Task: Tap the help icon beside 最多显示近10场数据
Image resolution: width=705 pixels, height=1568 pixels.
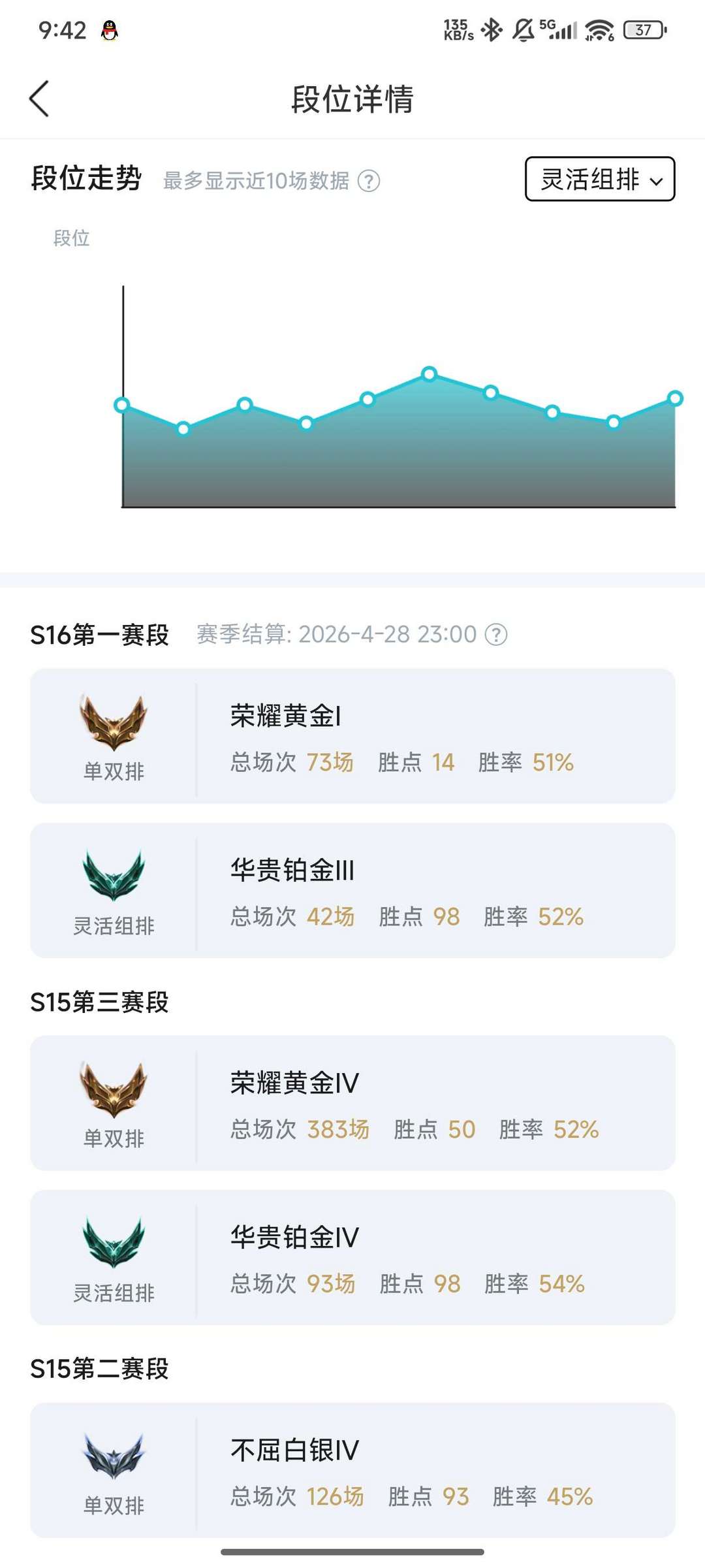Action: 369,181
